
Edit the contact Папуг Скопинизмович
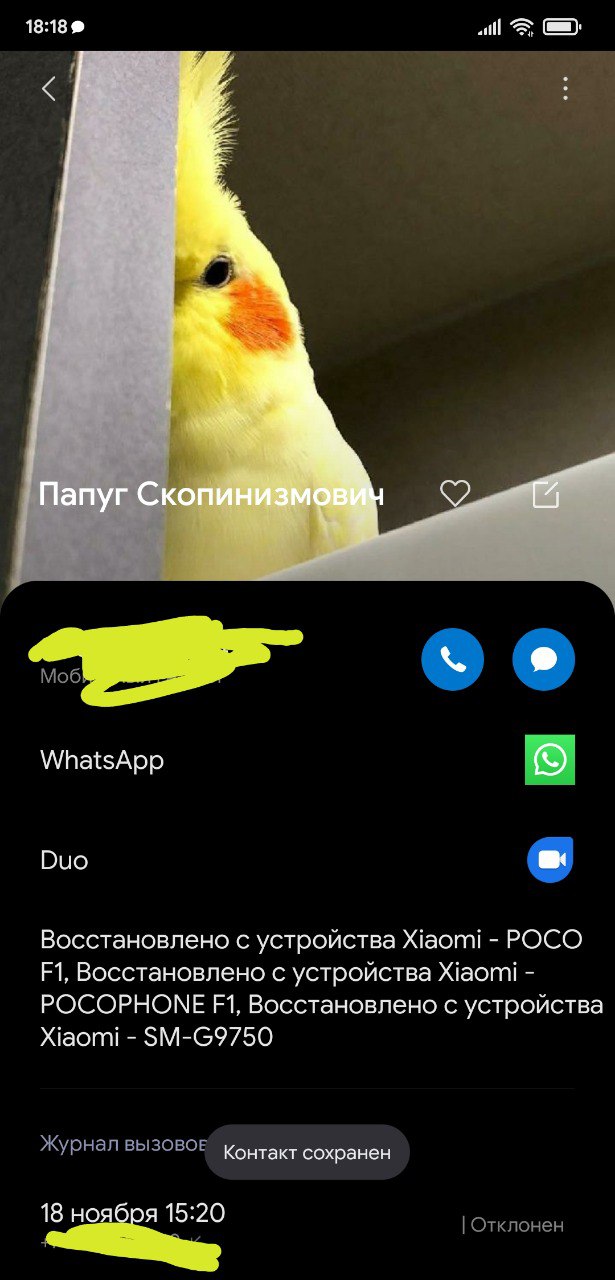coord(545,494)
